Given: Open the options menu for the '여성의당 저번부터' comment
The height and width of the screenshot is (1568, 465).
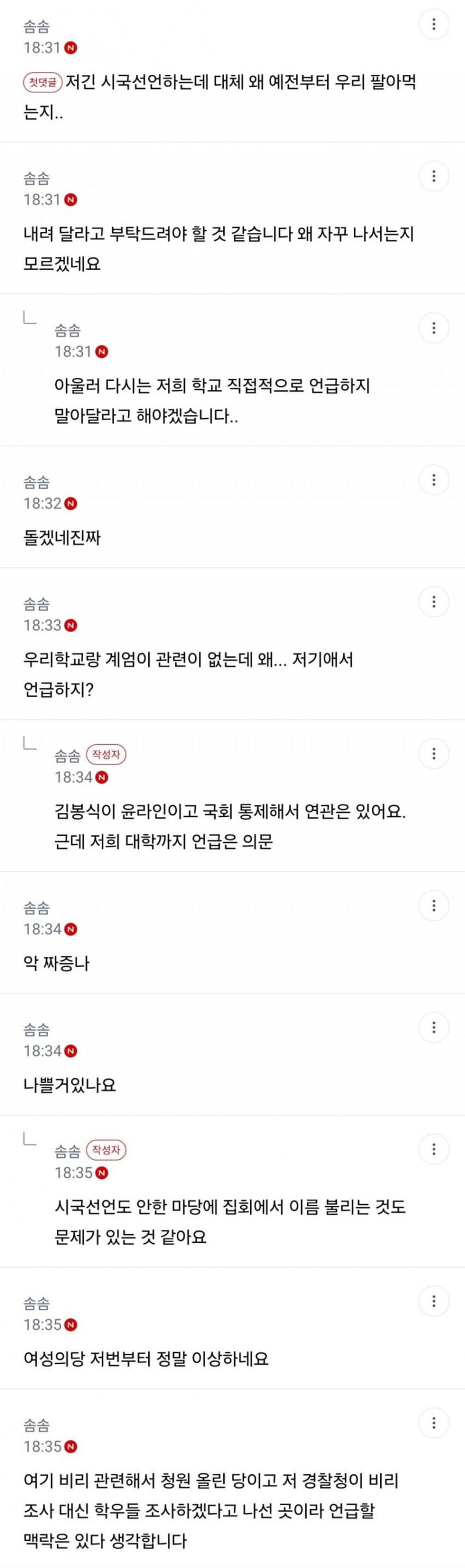Looking at the screenshot, I should [x=434, y=1301].
